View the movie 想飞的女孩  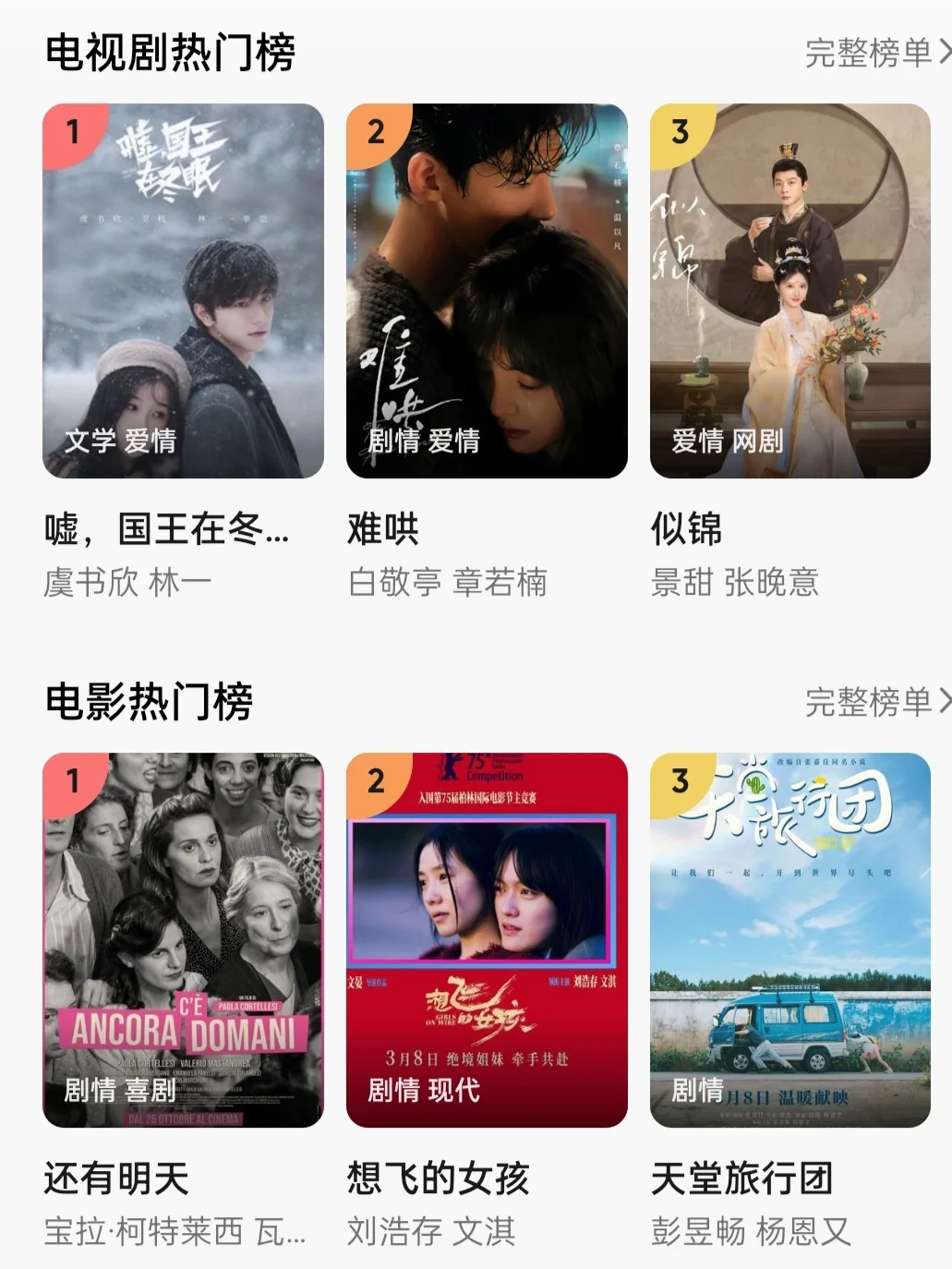pos(487,940)
